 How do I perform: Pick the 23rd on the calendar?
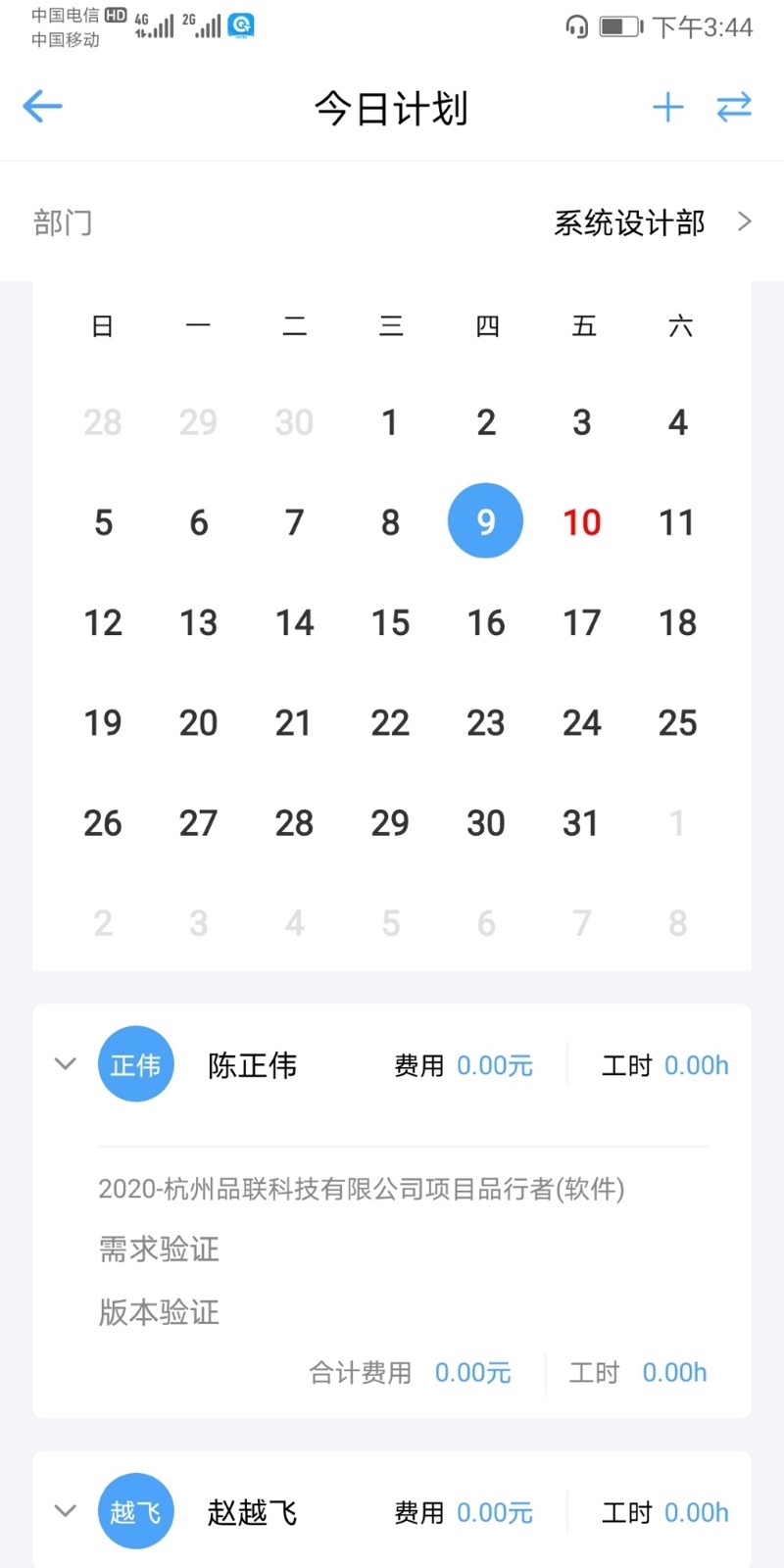point(485,723)
